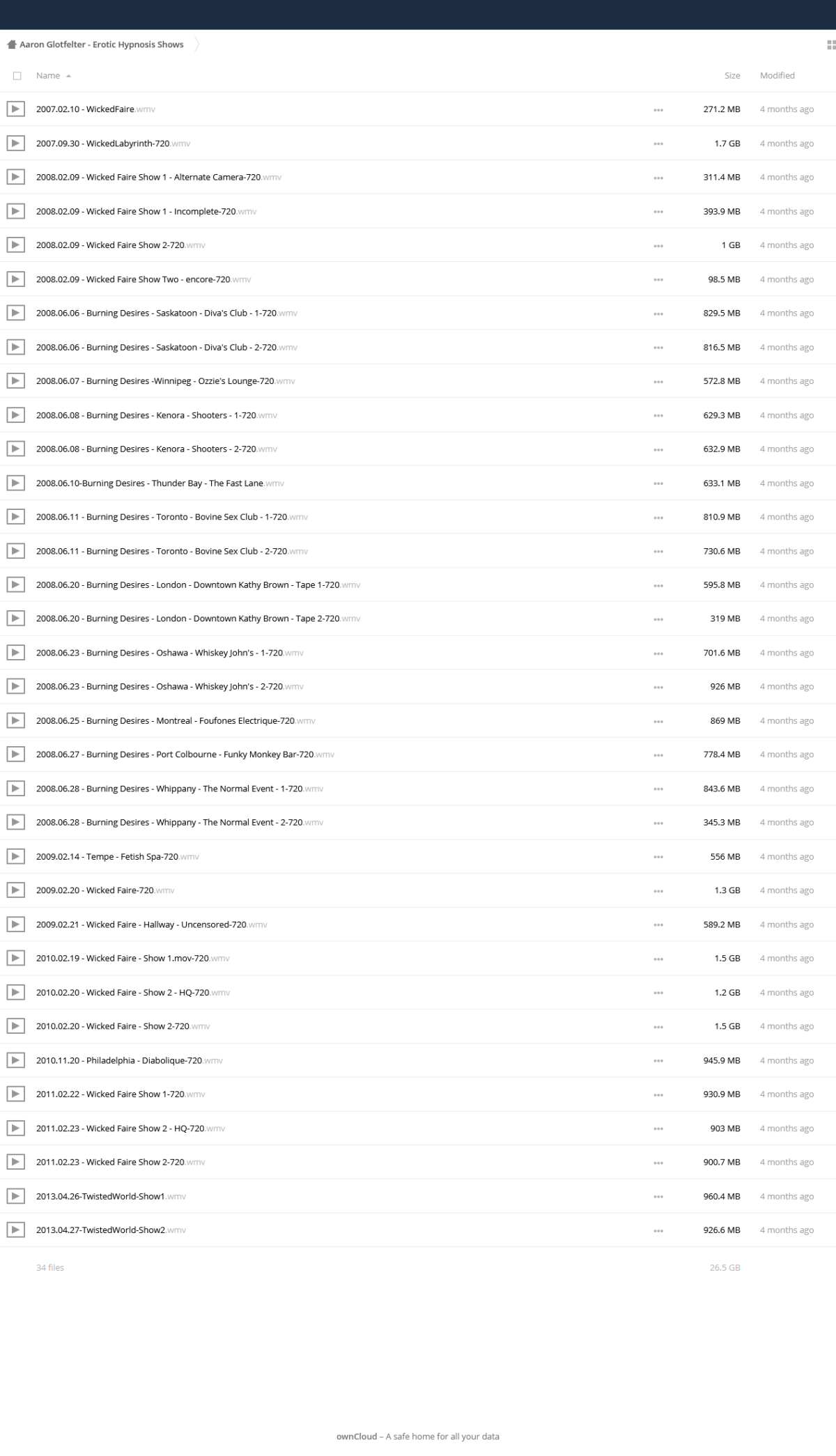
Task: Sort the list by Size
Action: (x=731, y=76)
